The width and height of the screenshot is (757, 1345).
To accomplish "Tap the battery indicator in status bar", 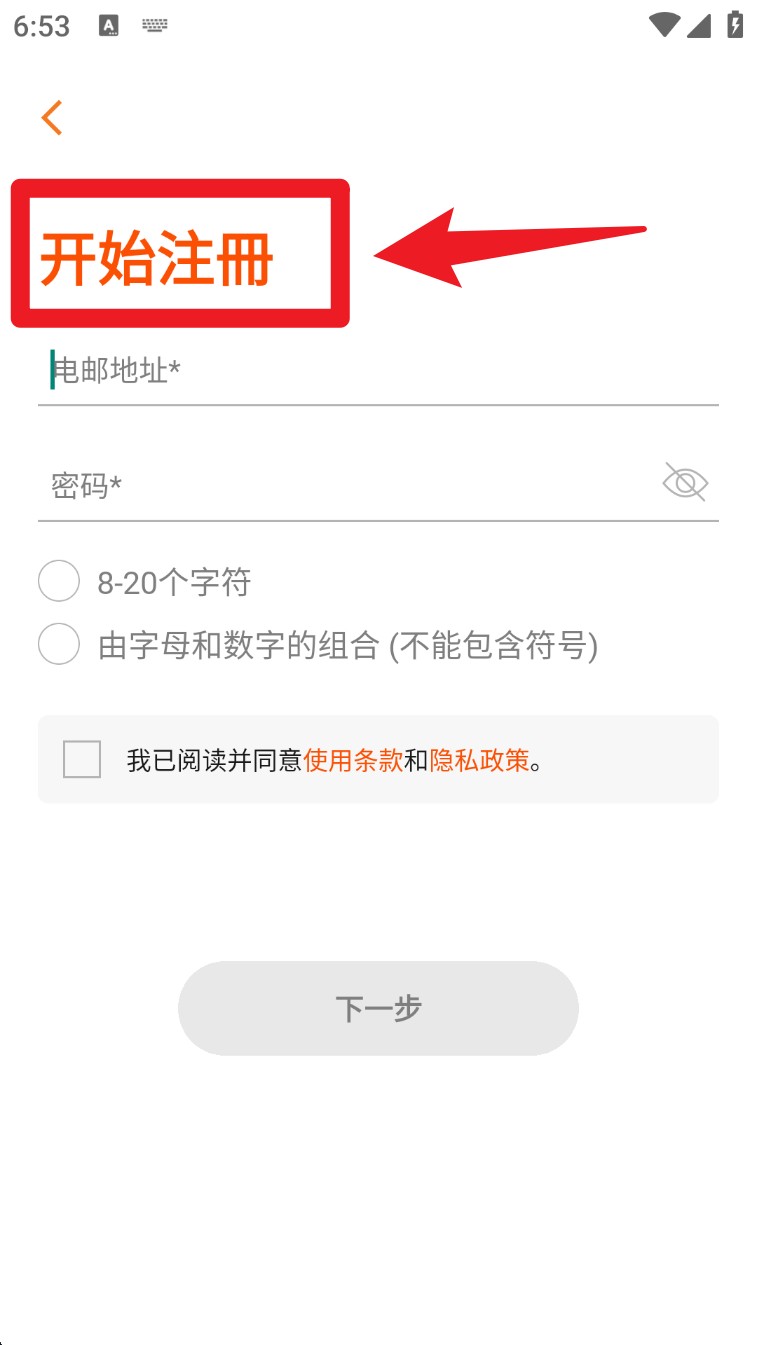I will (734, 26).
